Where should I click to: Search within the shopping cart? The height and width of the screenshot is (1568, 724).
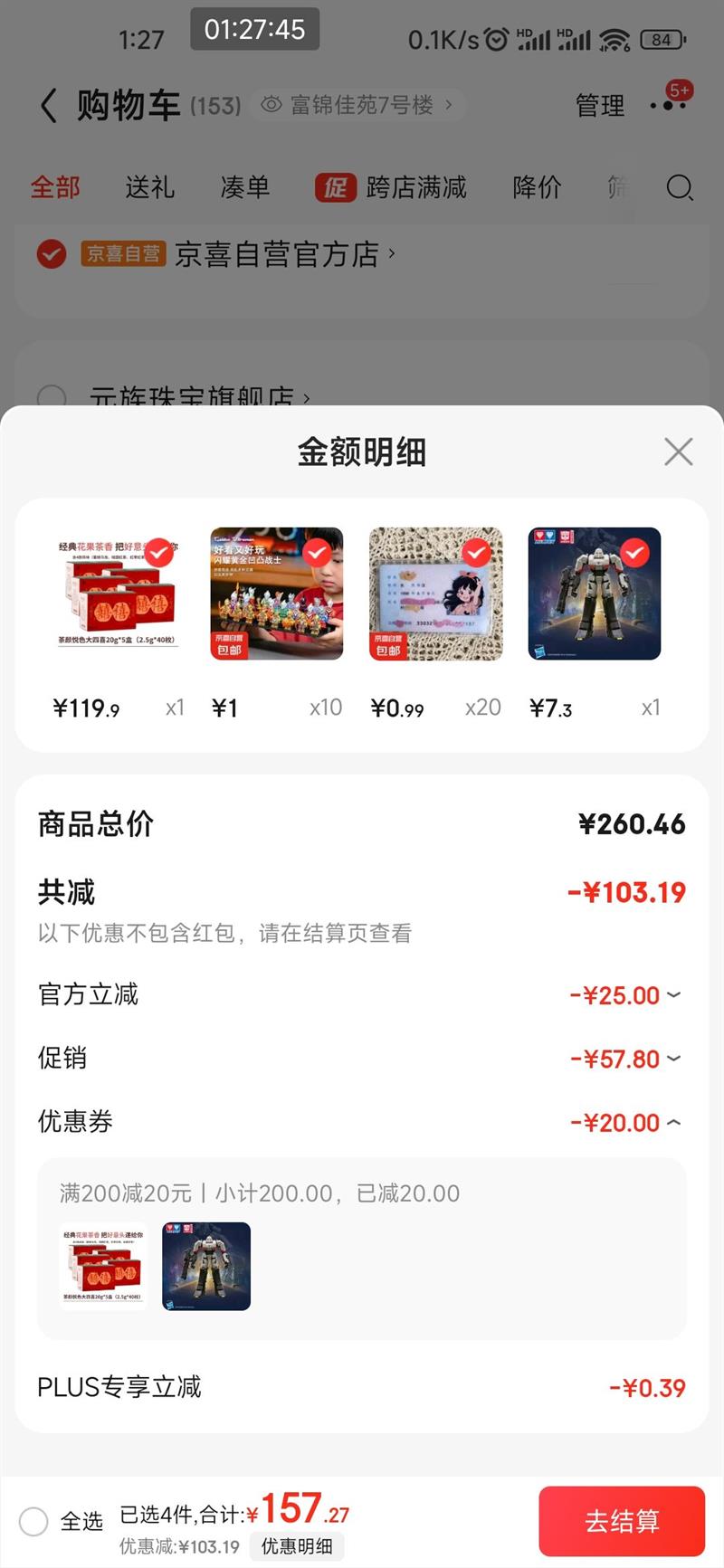click(x=679, y=187)
